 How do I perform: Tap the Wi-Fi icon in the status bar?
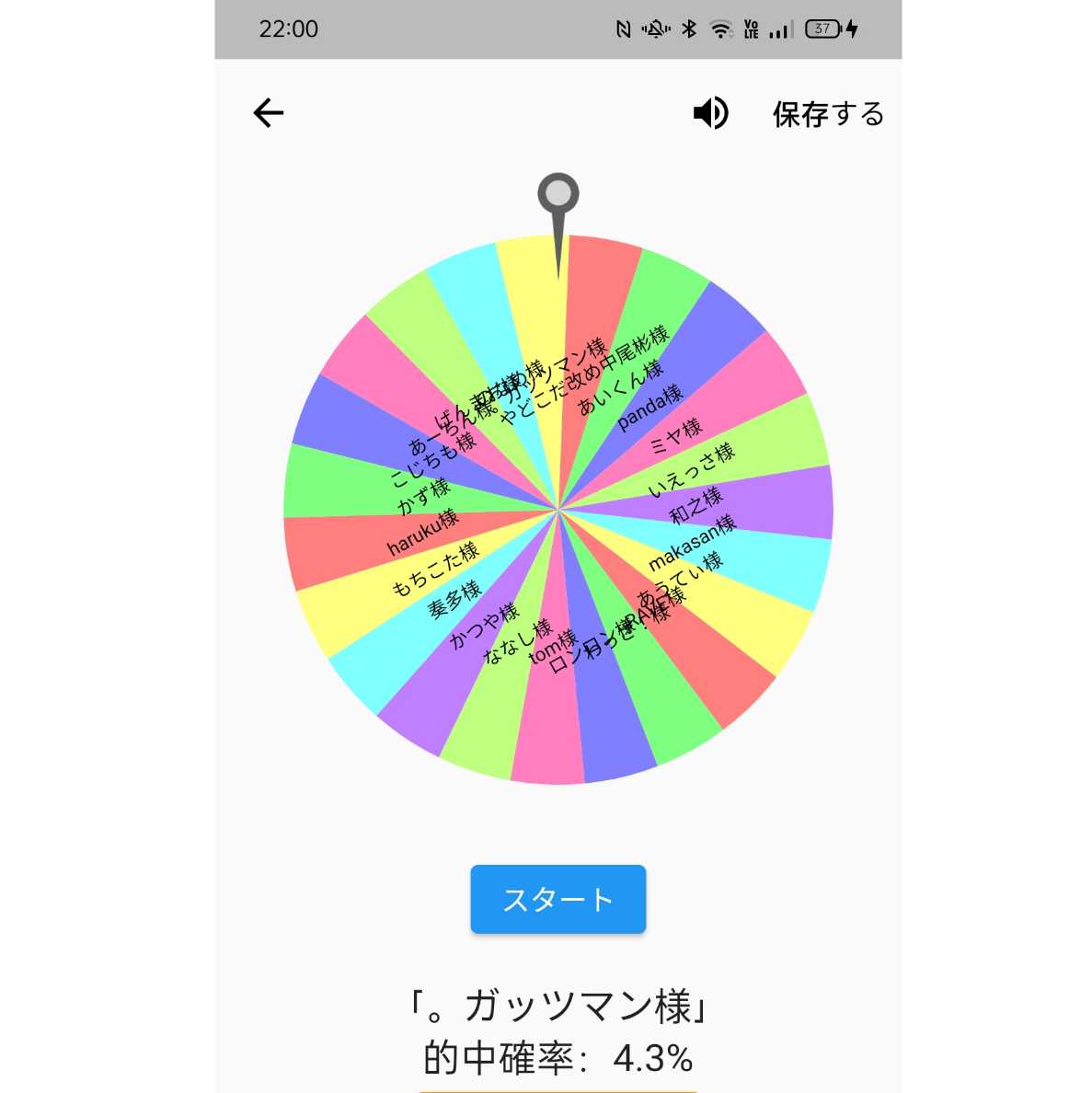point(719,29)
